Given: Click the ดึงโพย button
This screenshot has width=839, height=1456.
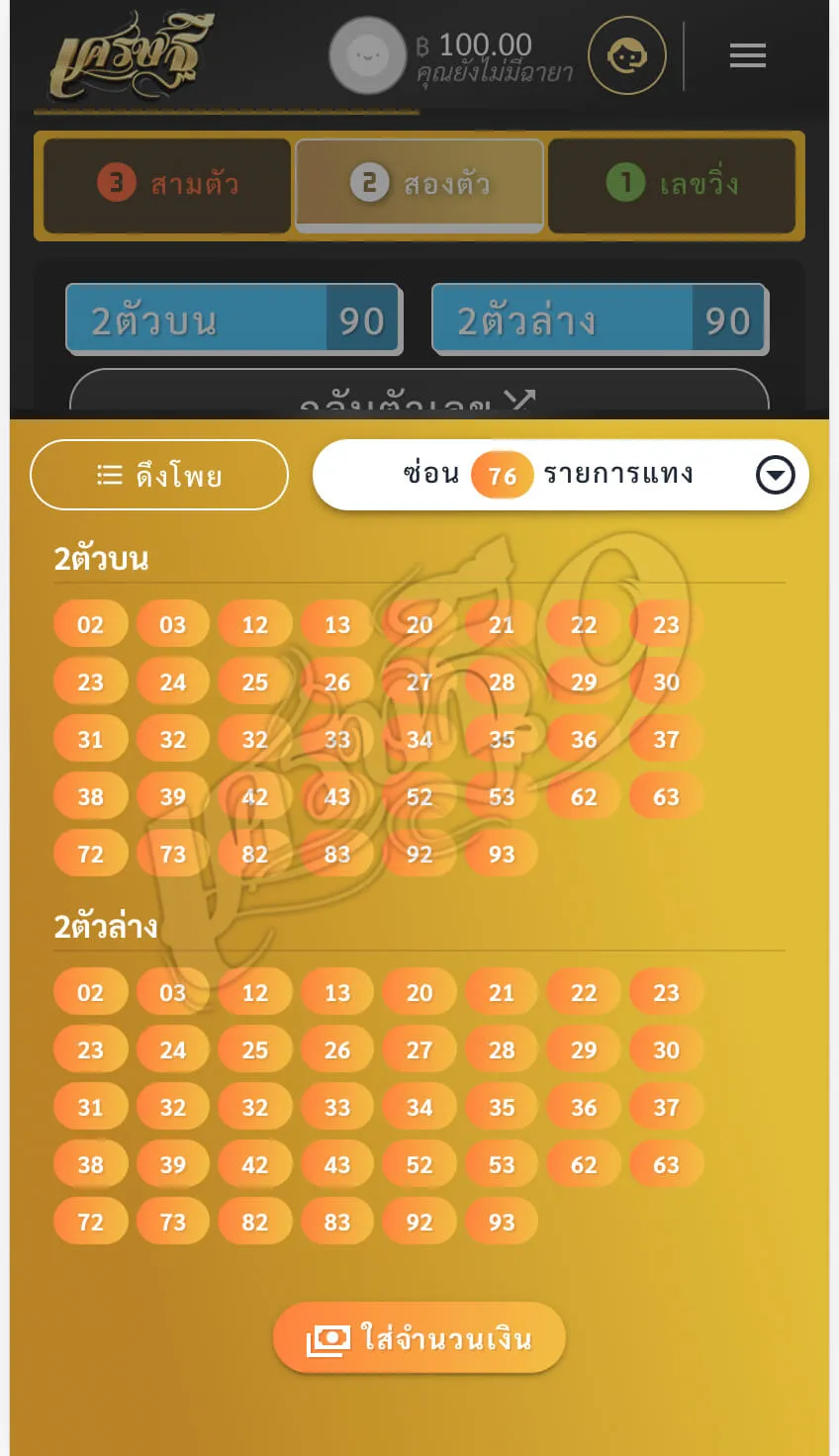Looking at the screenshot, I should click(x=158, y=474).
